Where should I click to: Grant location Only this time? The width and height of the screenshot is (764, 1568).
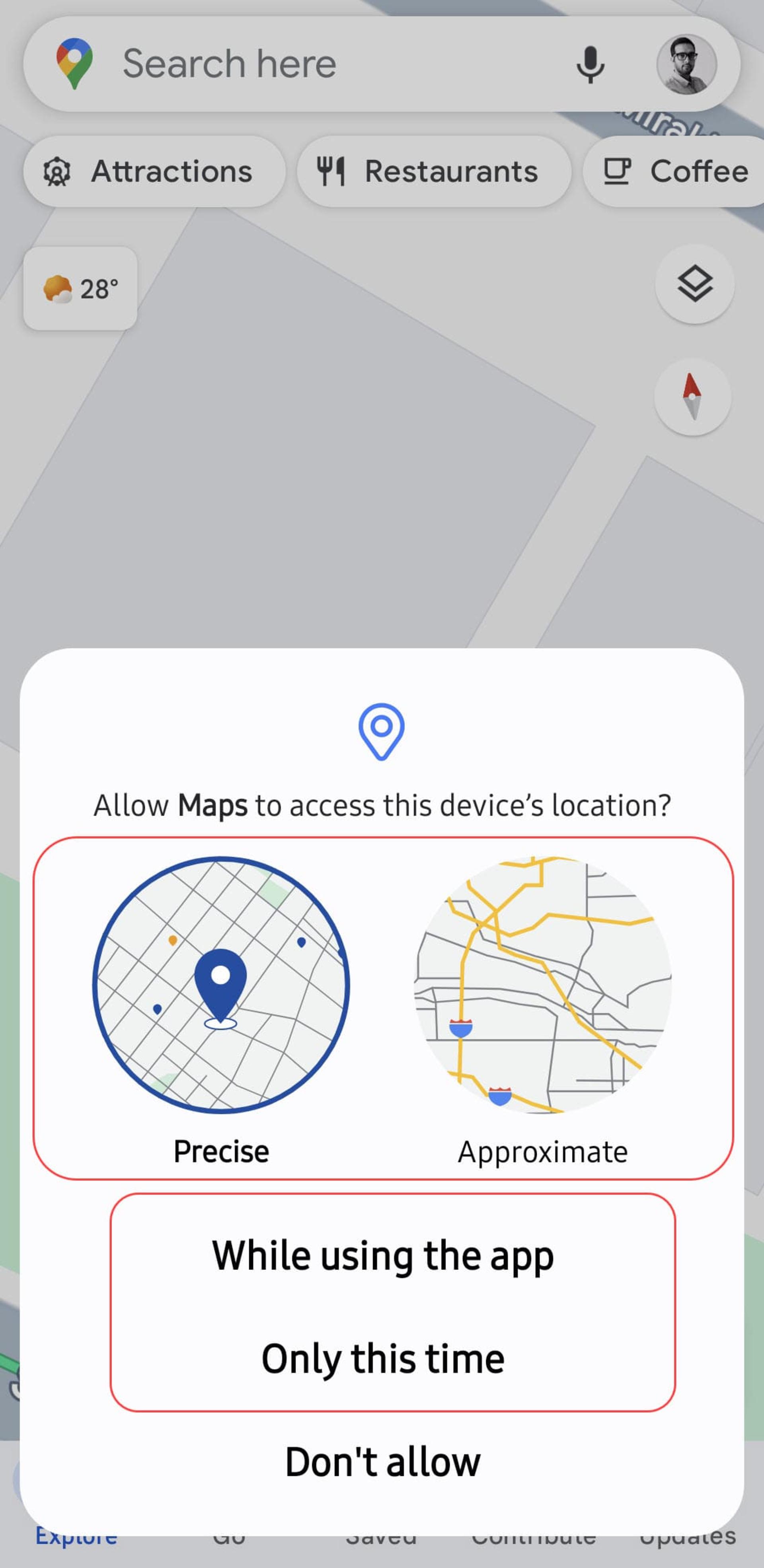pyautogui.click(x=383, y=1358)
